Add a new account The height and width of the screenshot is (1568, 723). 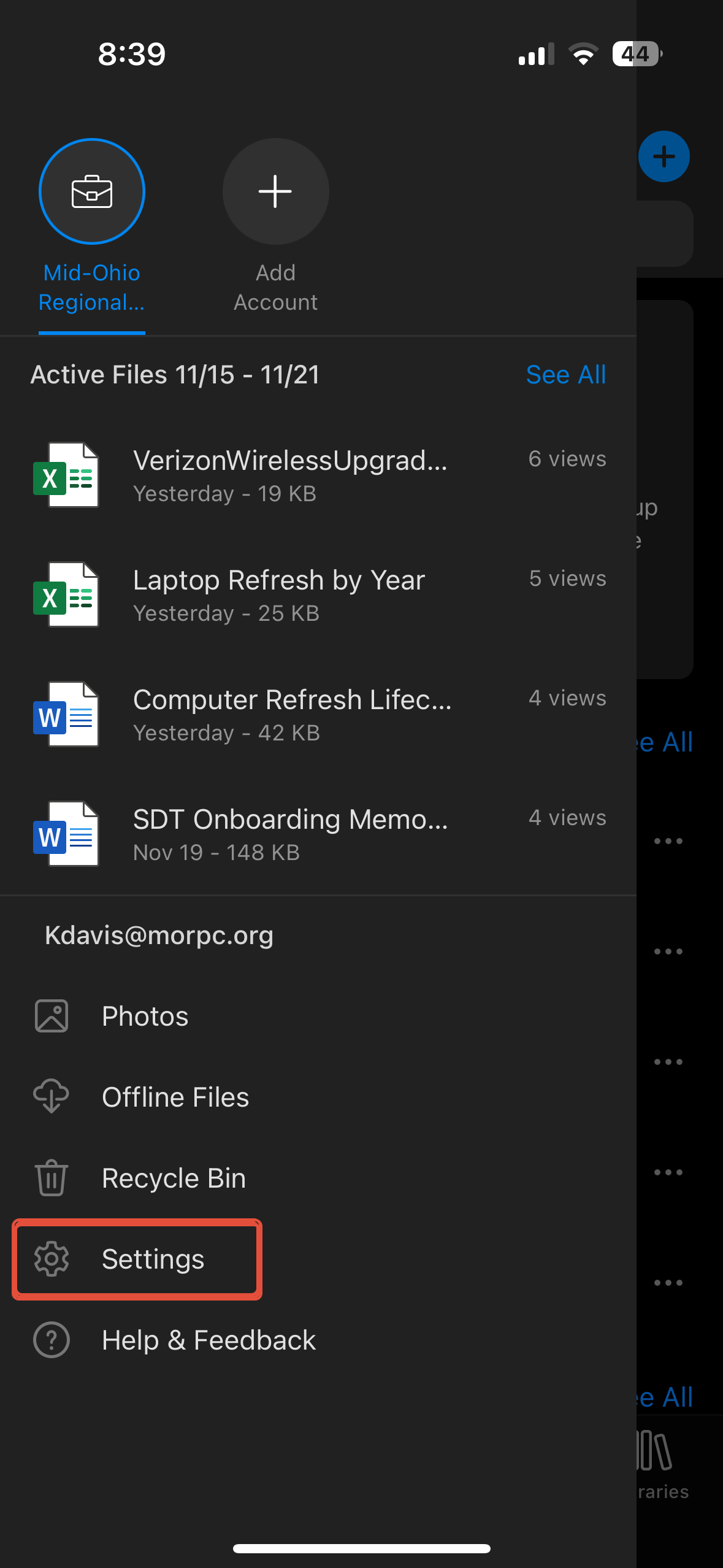(x=275, y=192)
